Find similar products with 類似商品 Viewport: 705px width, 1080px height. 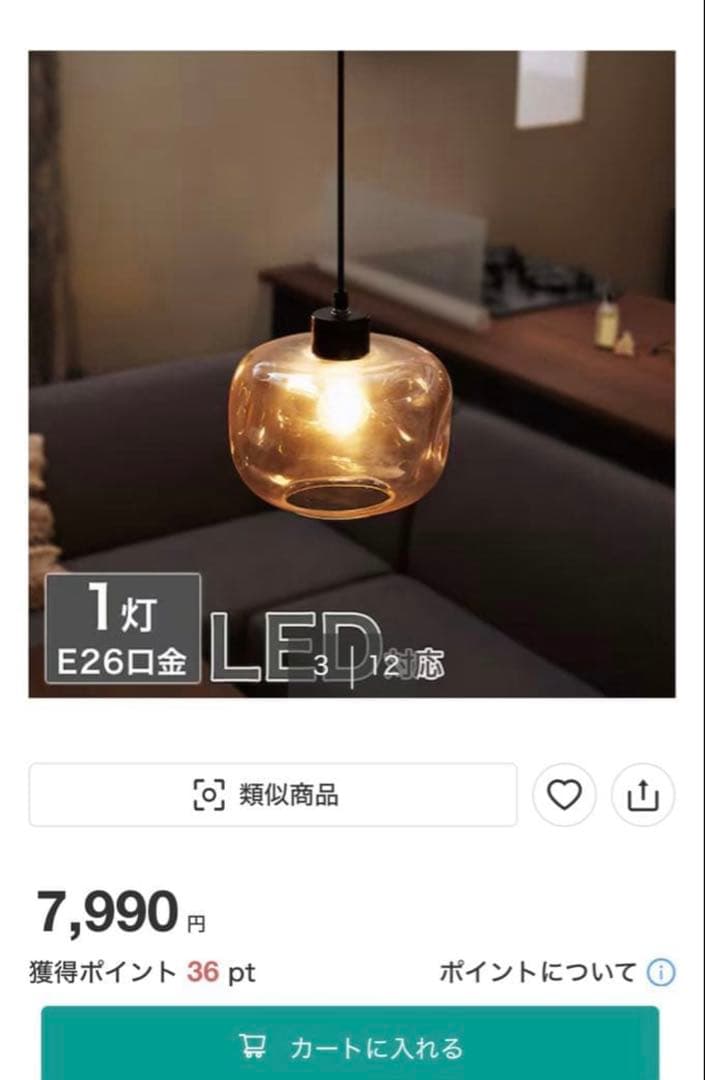[x=272, y=795]
